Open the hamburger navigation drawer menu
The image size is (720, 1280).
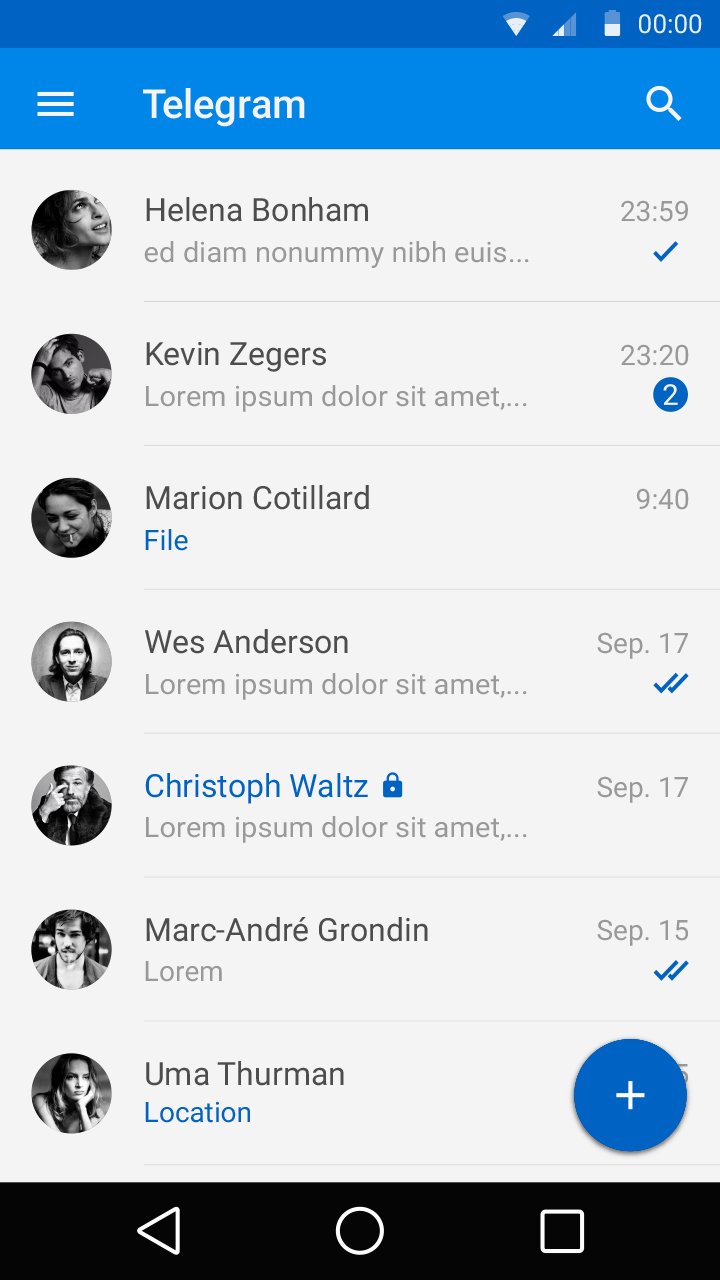(56, 104)
